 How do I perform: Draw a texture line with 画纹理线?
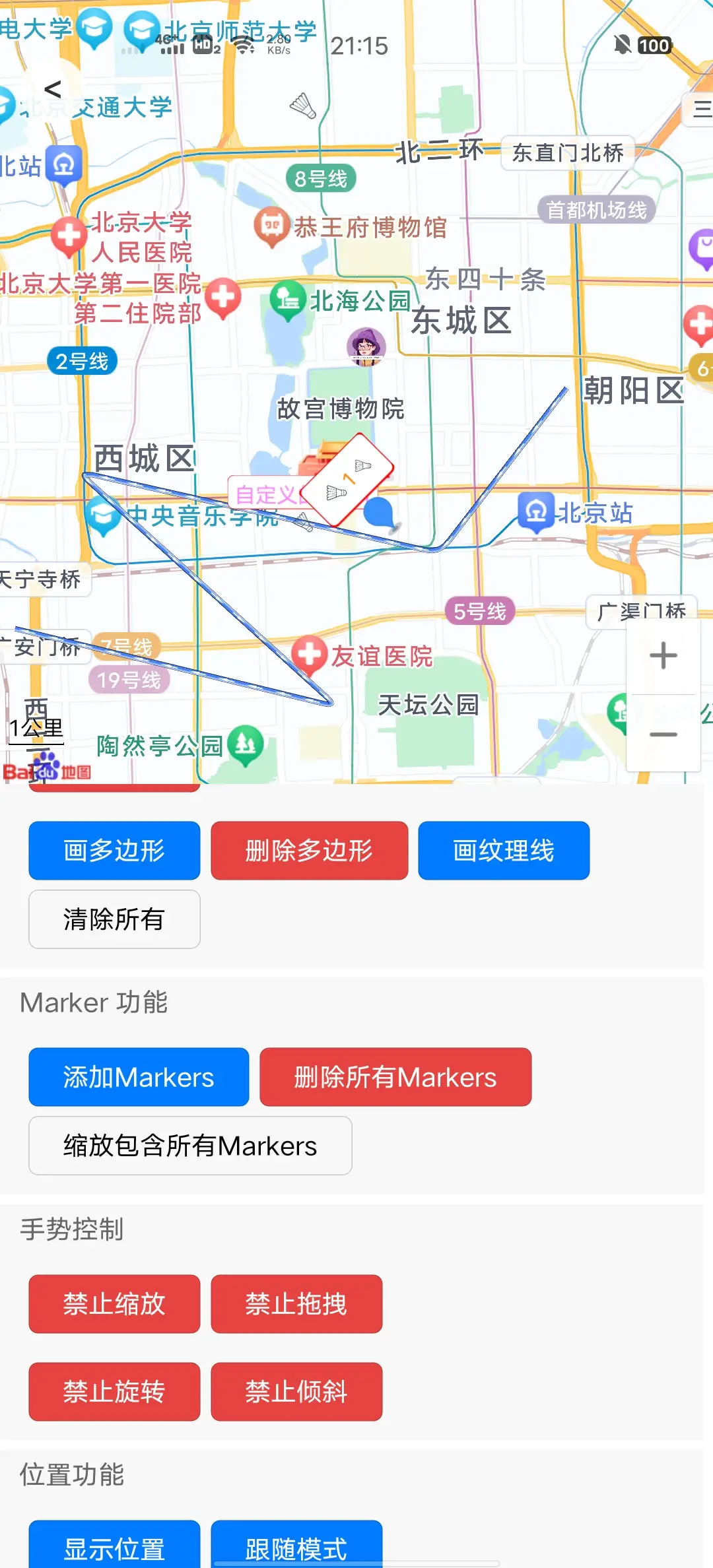tap(503, 850)
